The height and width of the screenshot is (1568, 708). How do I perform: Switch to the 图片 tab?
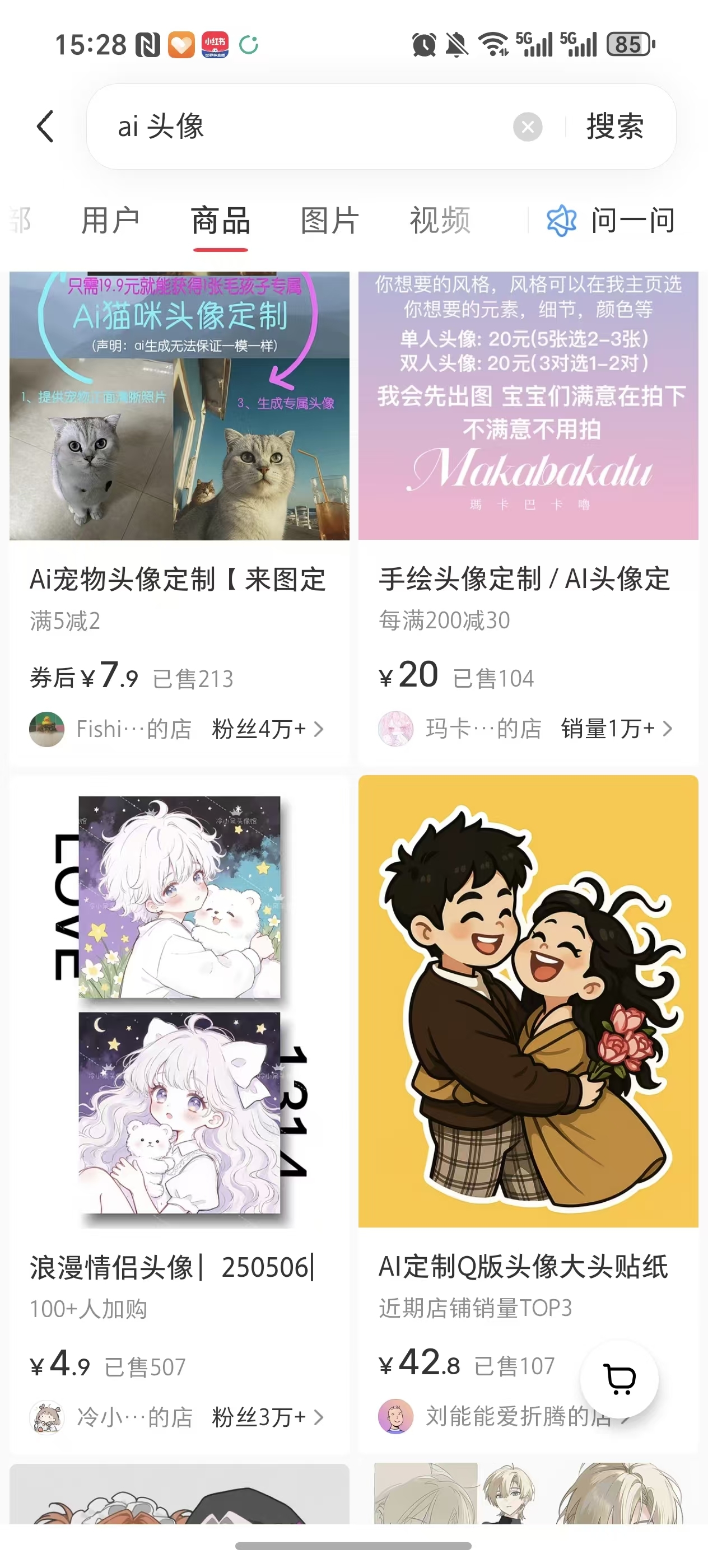click(x=330, y=220)
